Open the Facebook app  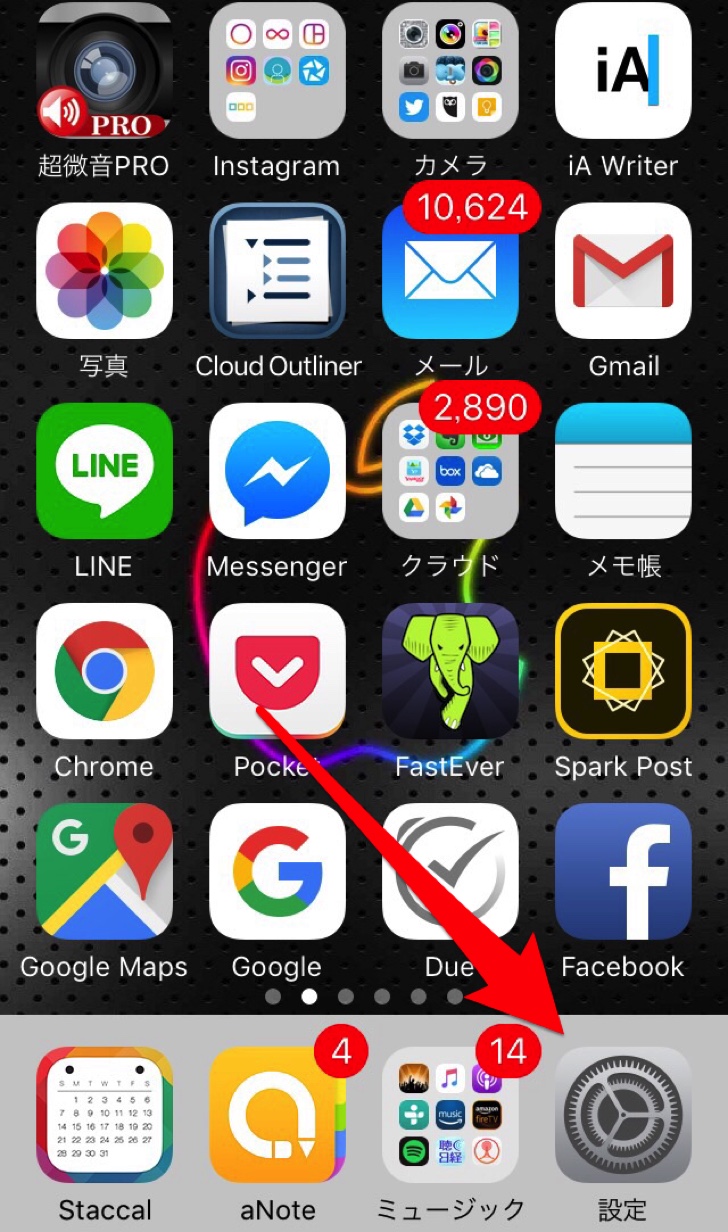tap(623, 871)
